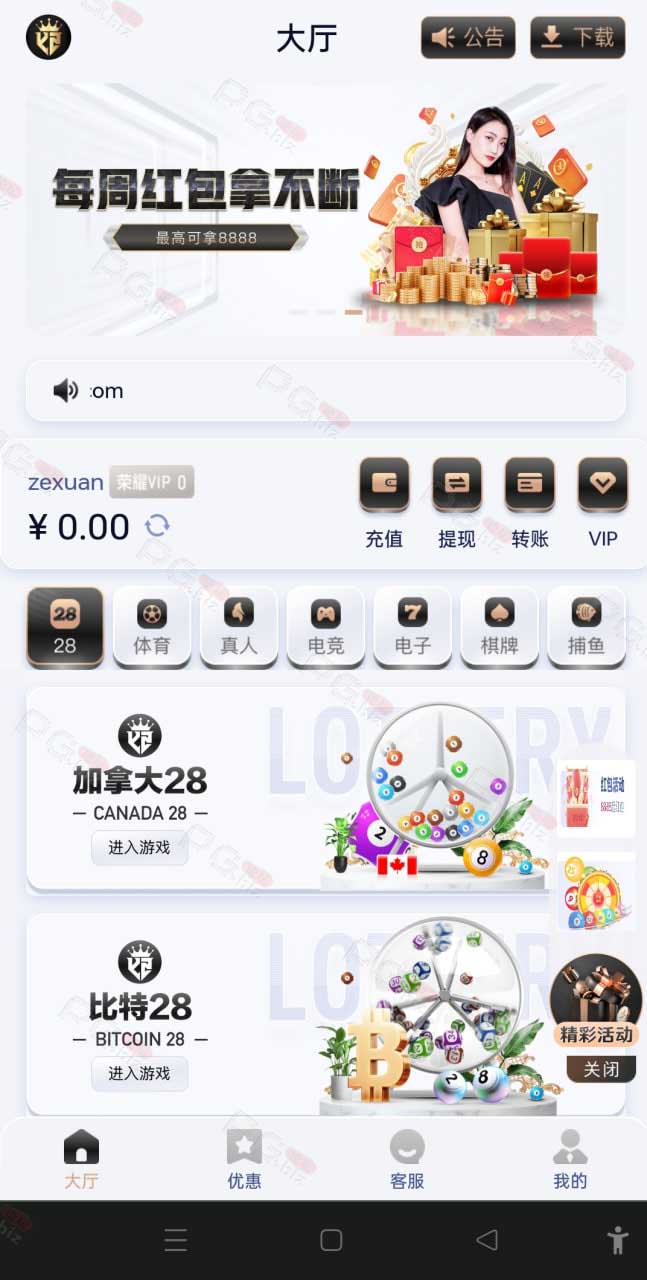Select the 棋牌 card games category
Viewport: 647px width, 1280px height.
500,627
